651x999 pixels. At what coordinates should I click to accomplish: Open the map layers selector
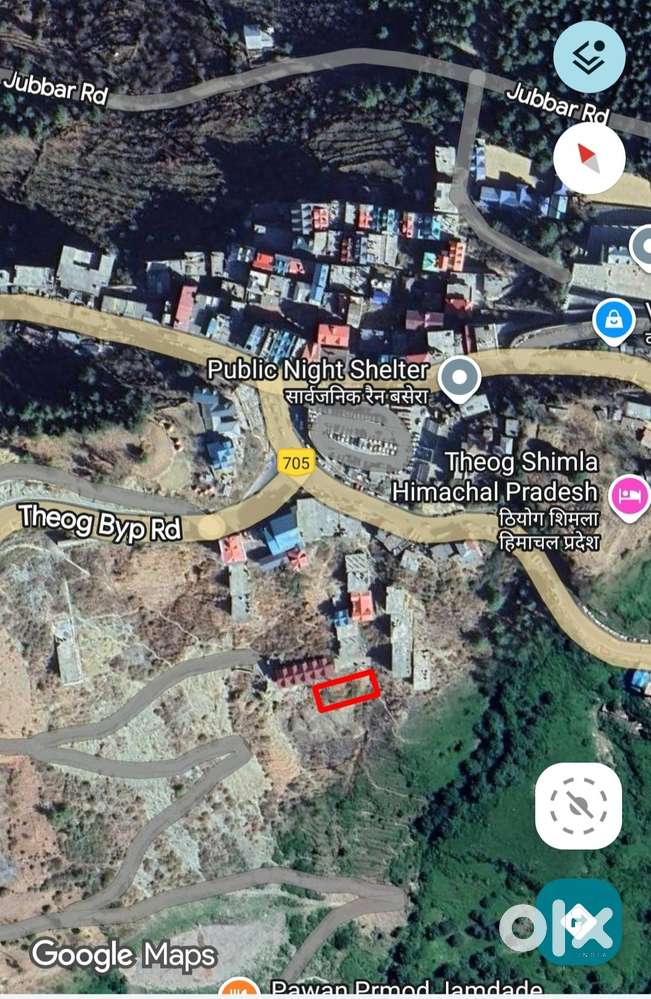point(589,56)
